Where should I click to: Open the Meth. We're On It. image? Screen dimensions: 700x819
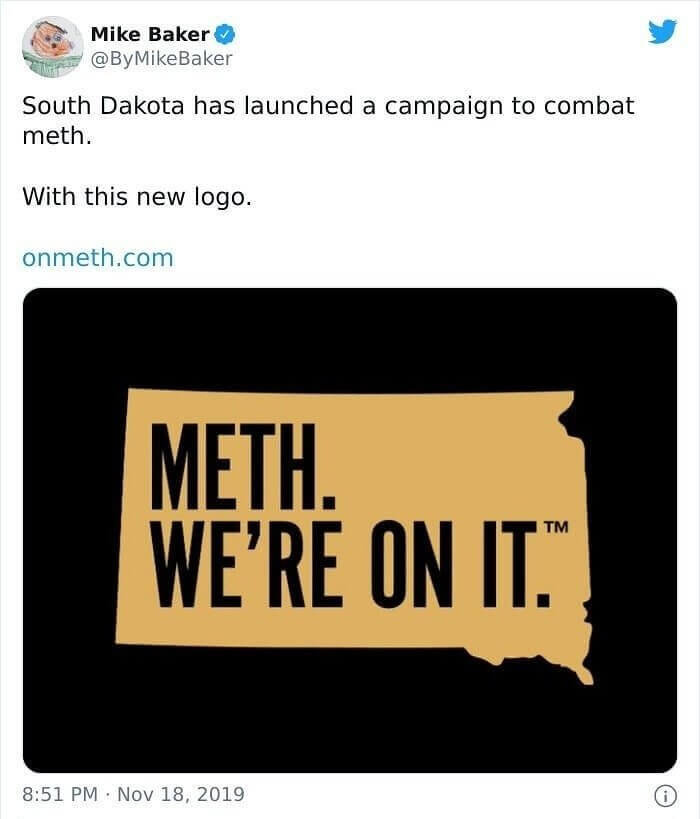(349, 530)
